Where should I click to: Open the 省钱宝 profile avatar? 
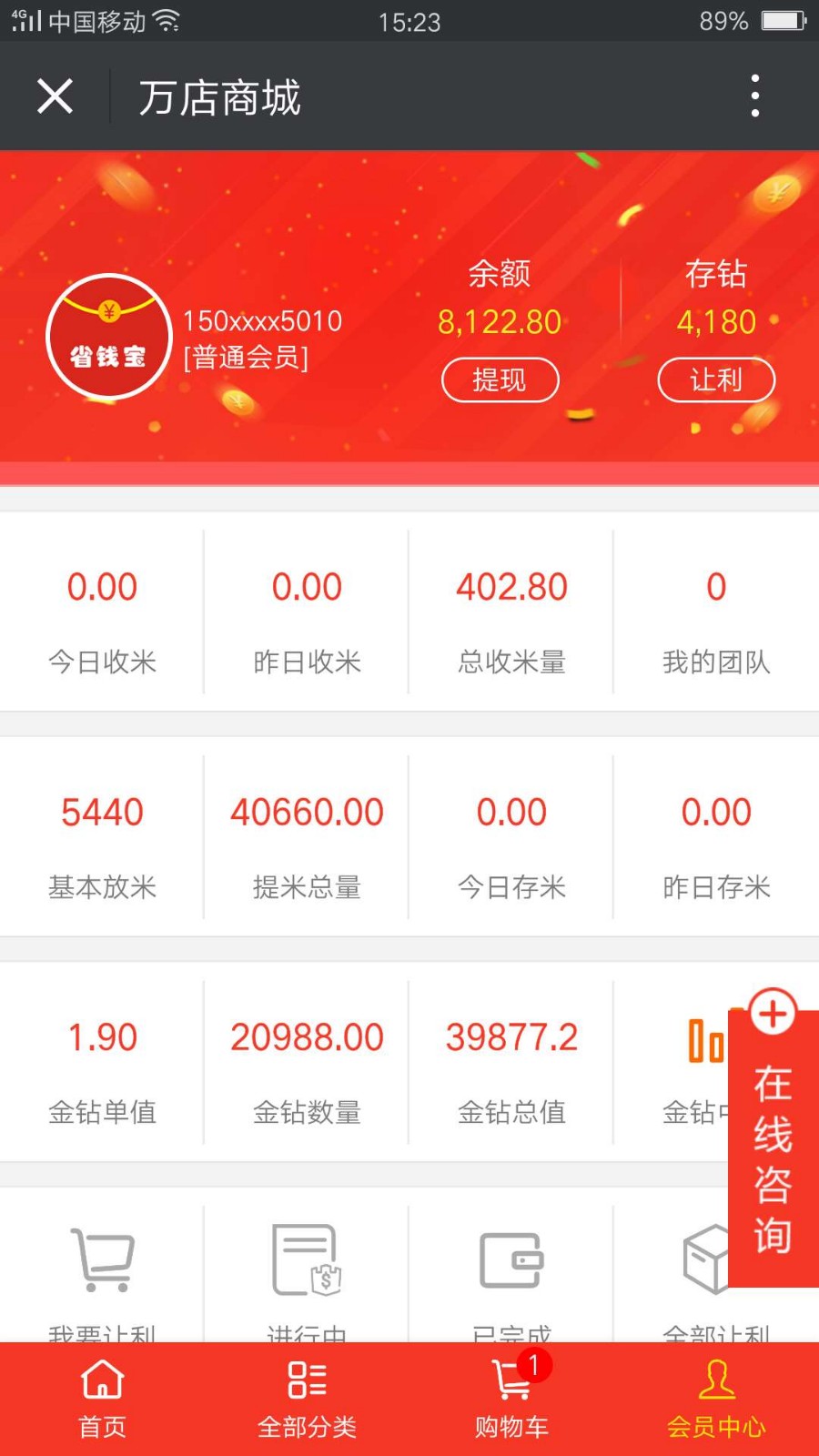(109, 337)
